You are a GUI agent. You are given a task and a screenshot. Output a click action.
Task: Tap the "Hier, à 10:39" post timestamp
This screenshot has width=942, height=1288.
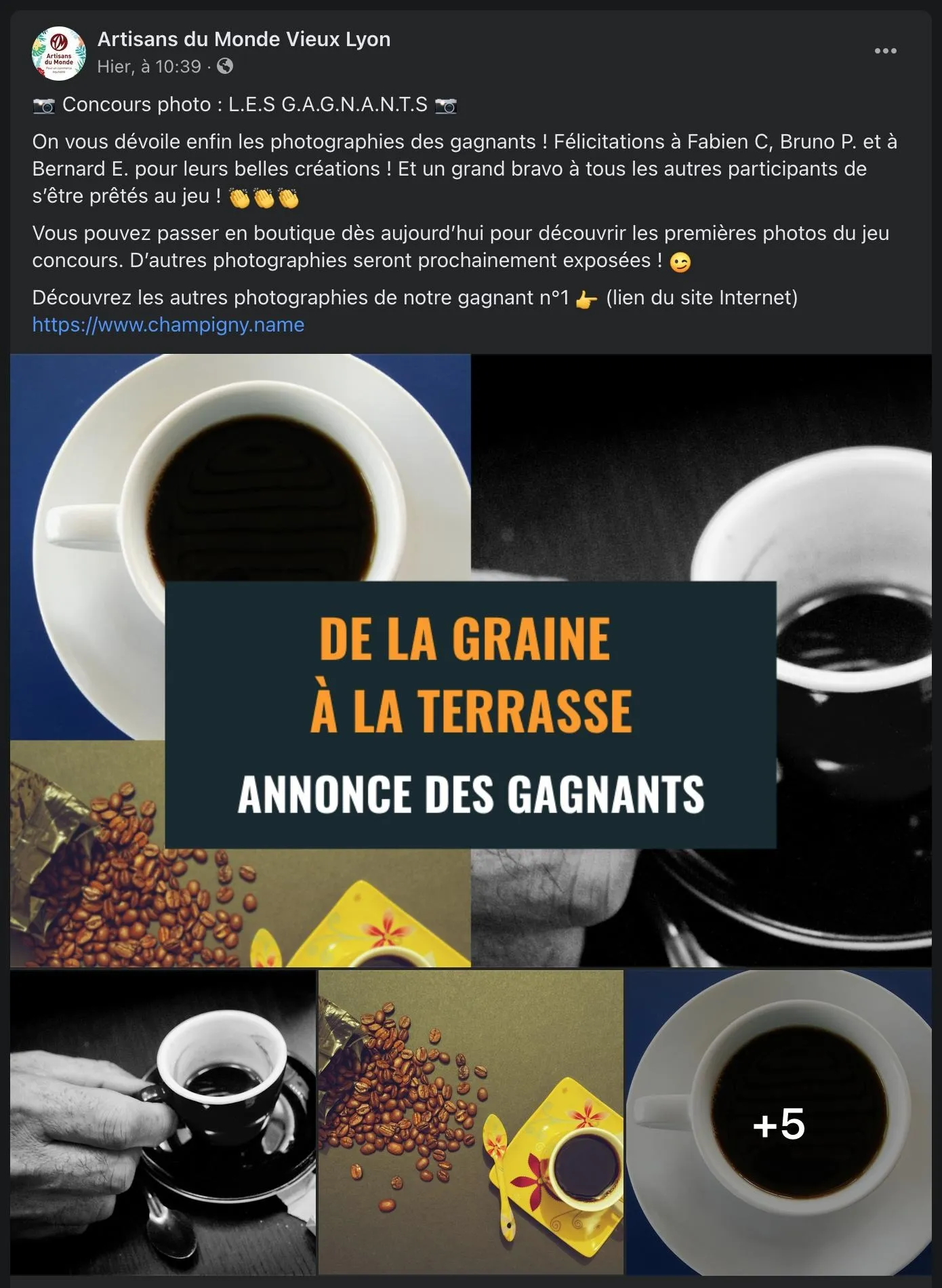pos(149,66)
